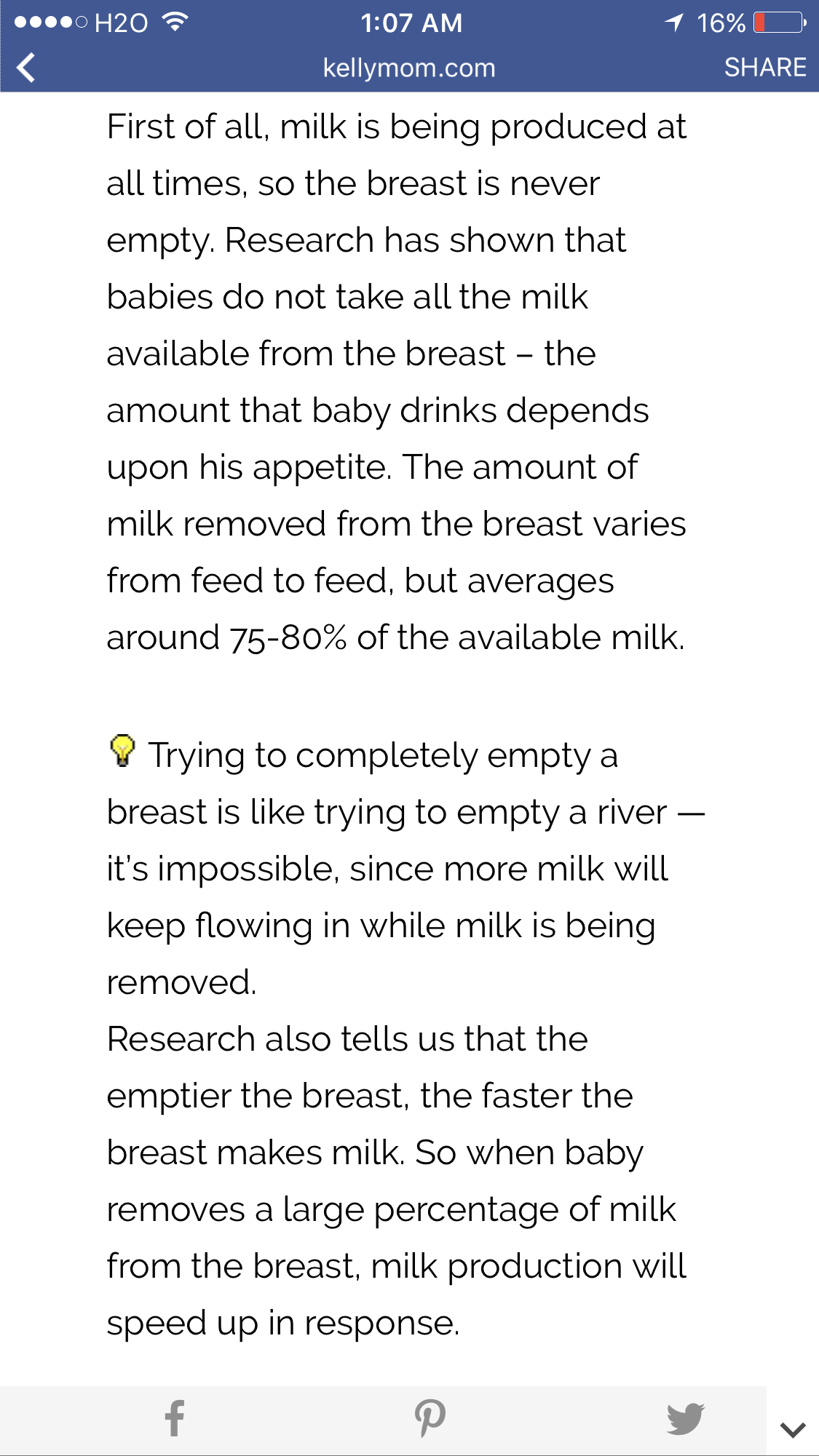Go back using the top-left arrow

[x=26, y=68]
